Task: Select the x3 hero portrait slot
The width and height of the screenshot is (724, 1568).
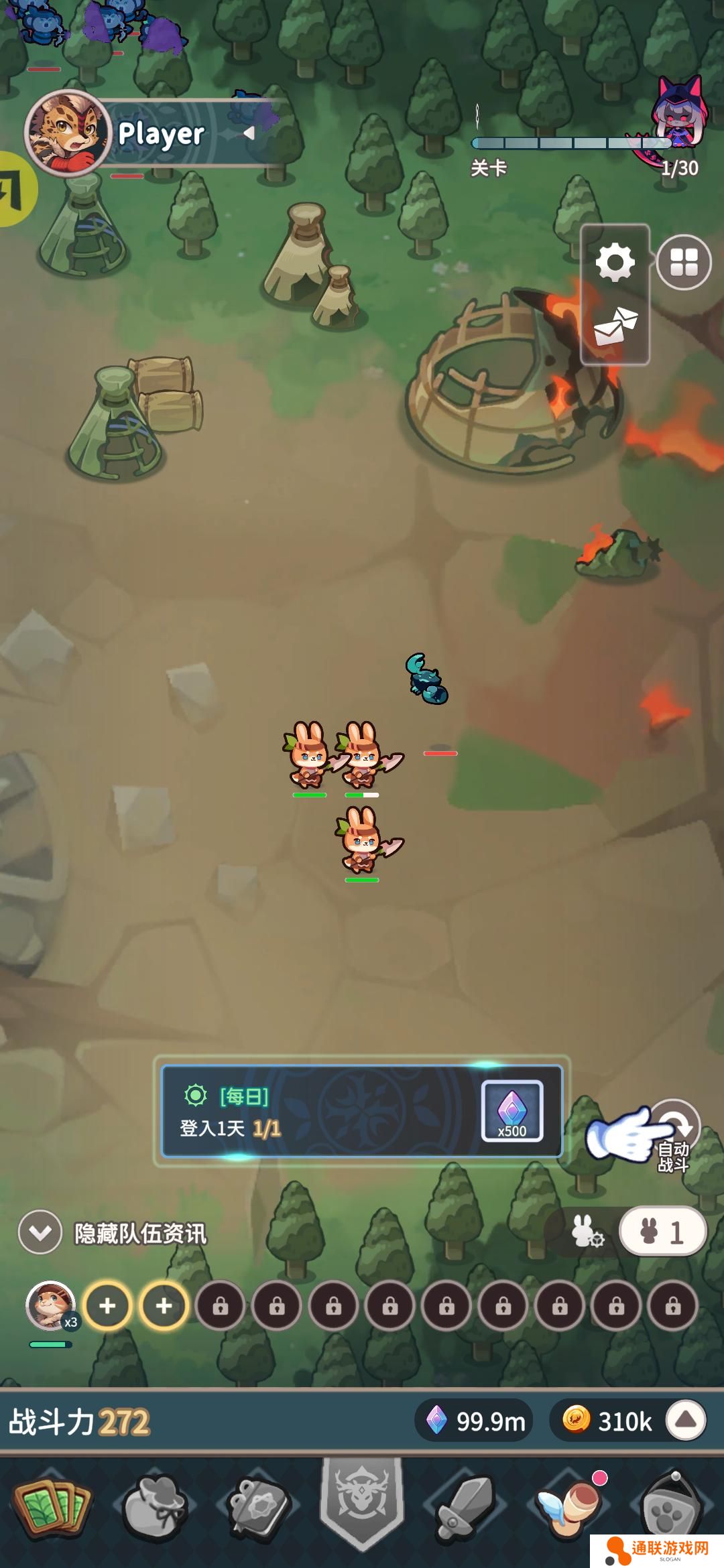Action: [51, 1305]
